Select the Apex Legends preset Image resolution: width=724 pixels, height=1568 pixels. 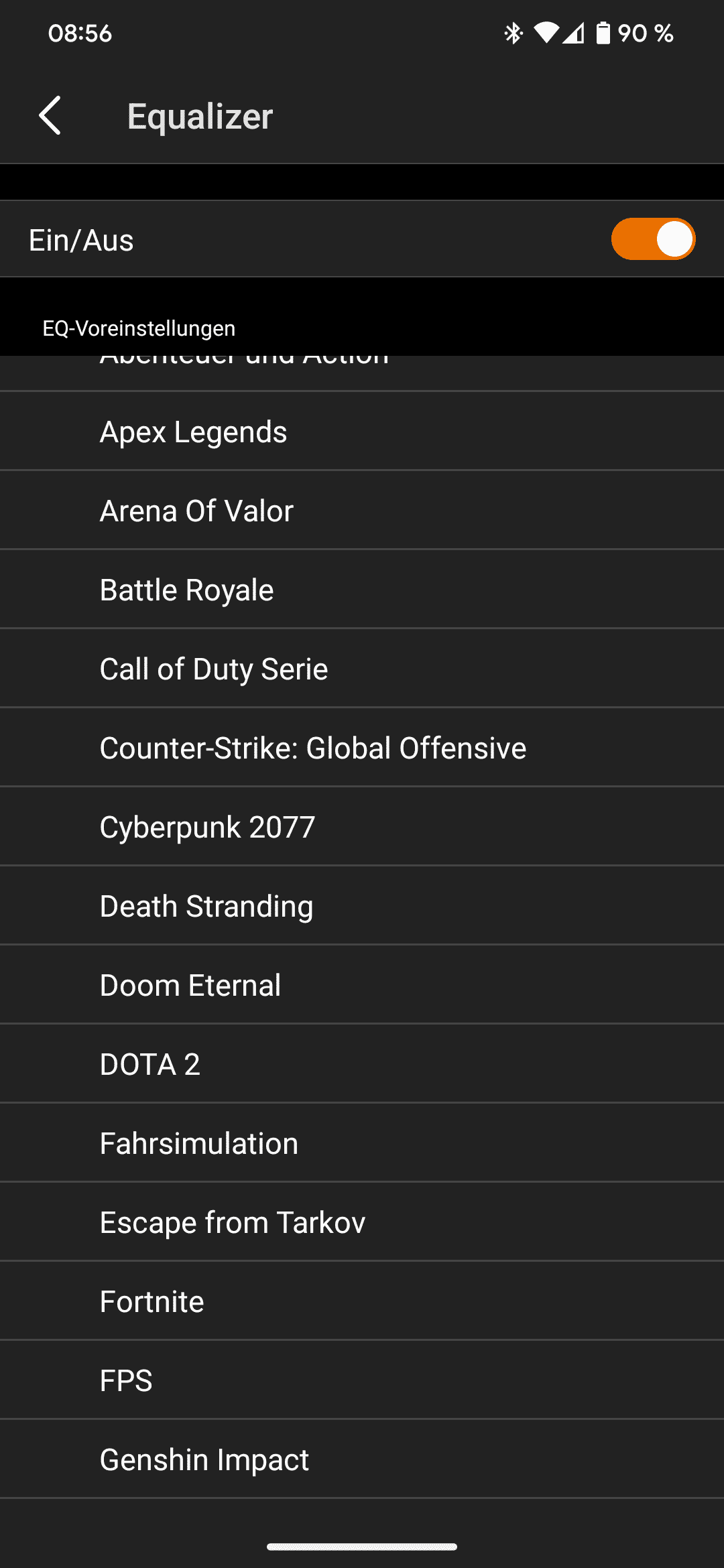click(193, 432)
